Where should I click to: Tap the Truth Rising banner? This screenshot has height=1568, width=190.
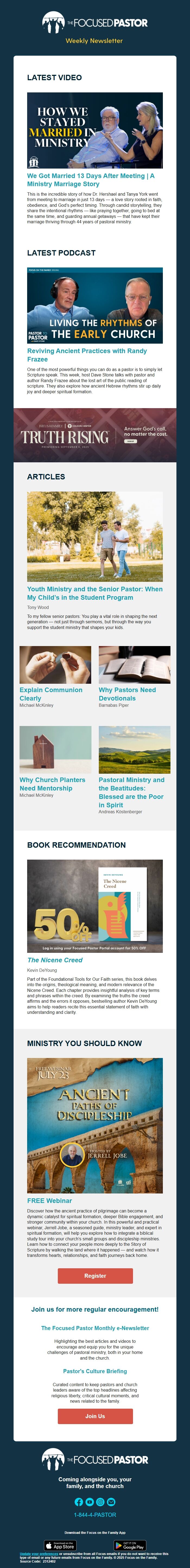click(94, 435)
